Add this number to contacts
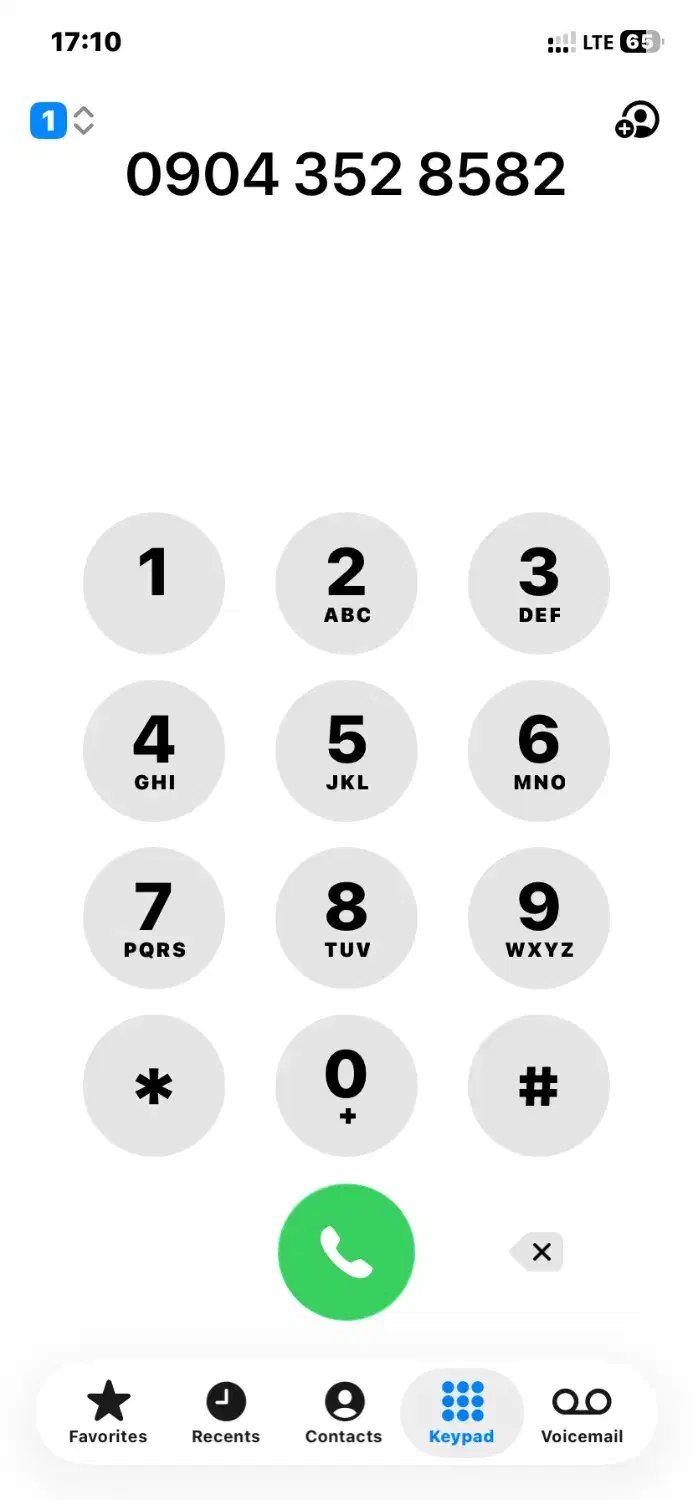Screen dimensions: 693x1500 click(x=637, y=121)
